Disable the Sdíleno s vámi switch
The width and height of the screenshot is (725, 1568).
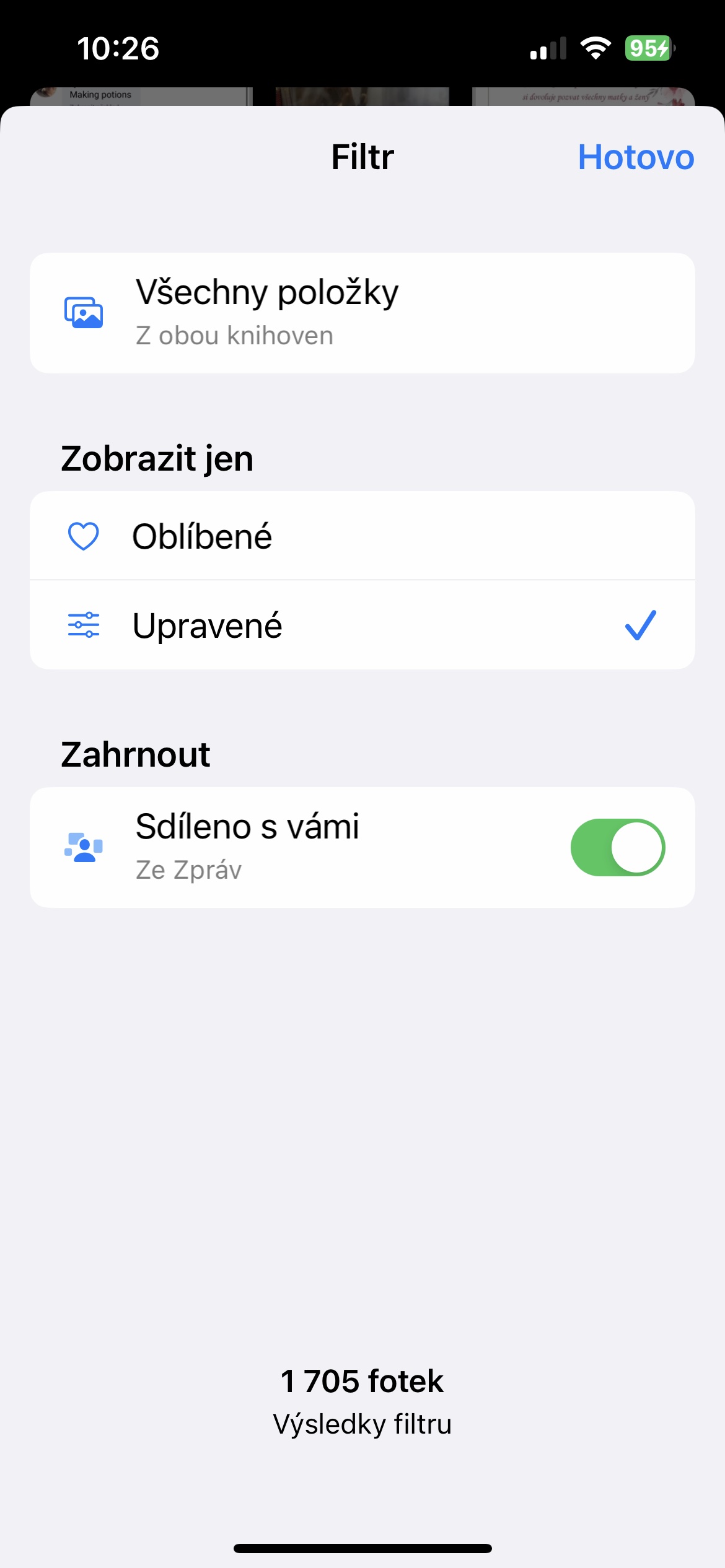pos(617,847)
